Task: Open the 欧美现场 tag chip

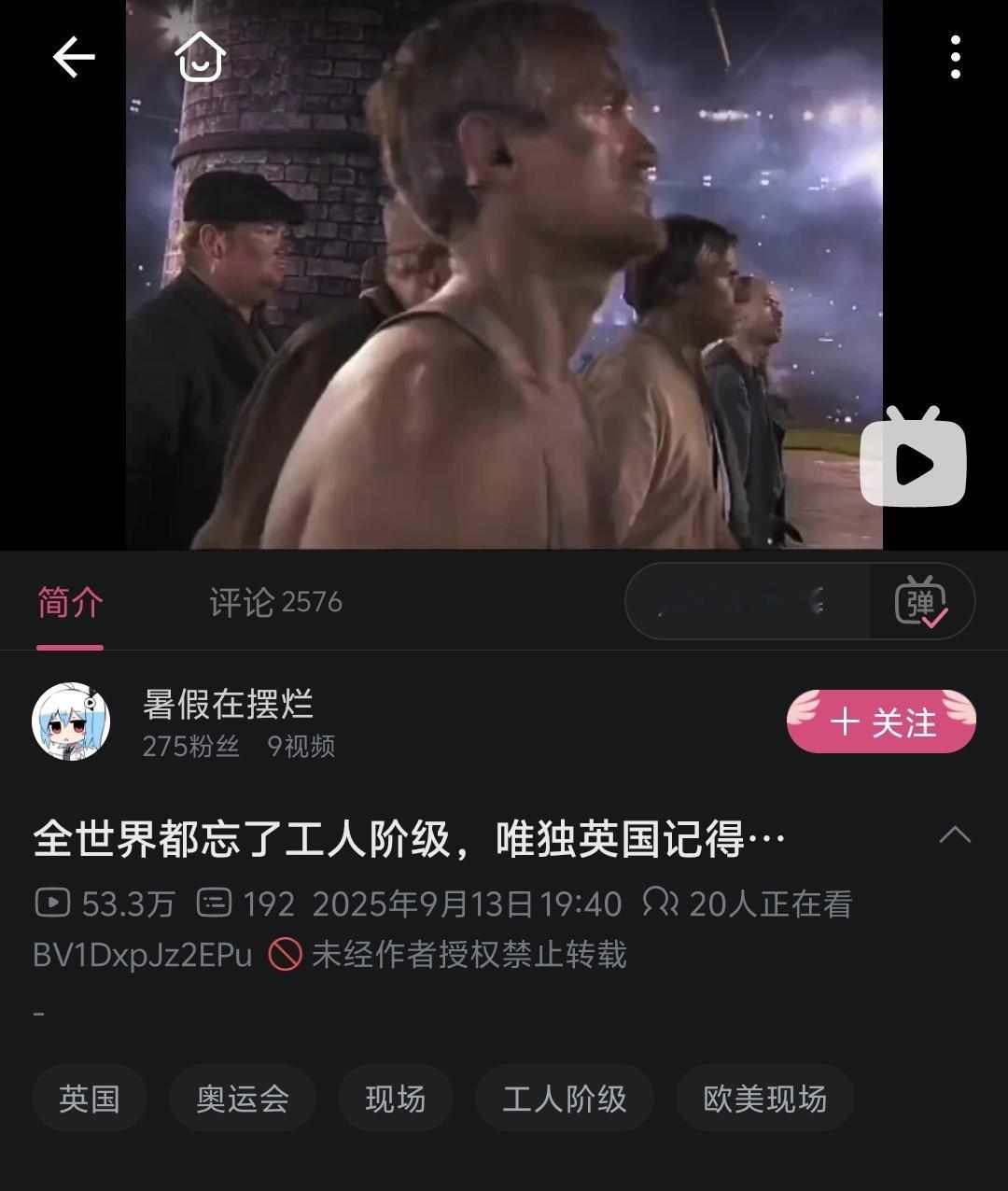Action: click(x=764, y=1099)
